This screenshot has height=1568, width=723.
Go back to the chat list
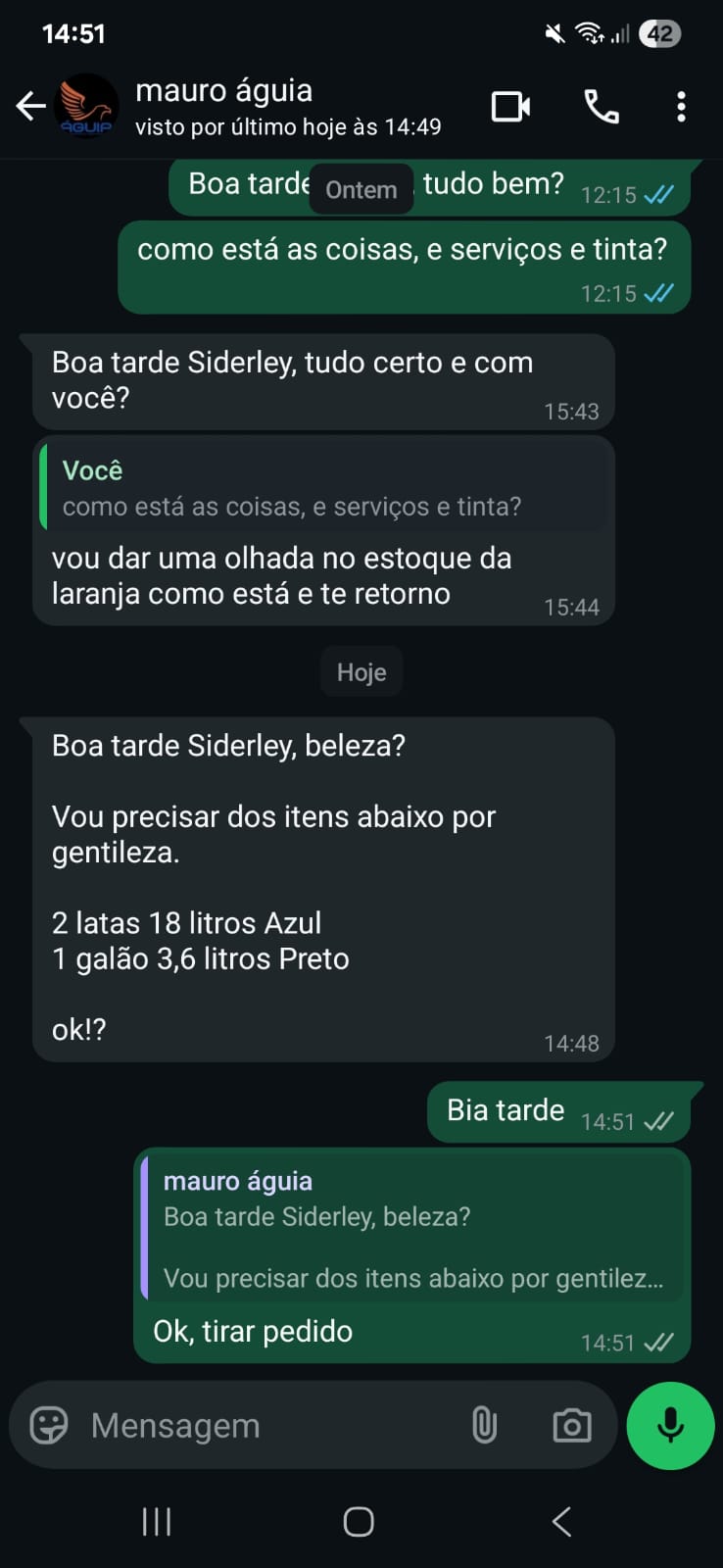coord(31,106)
